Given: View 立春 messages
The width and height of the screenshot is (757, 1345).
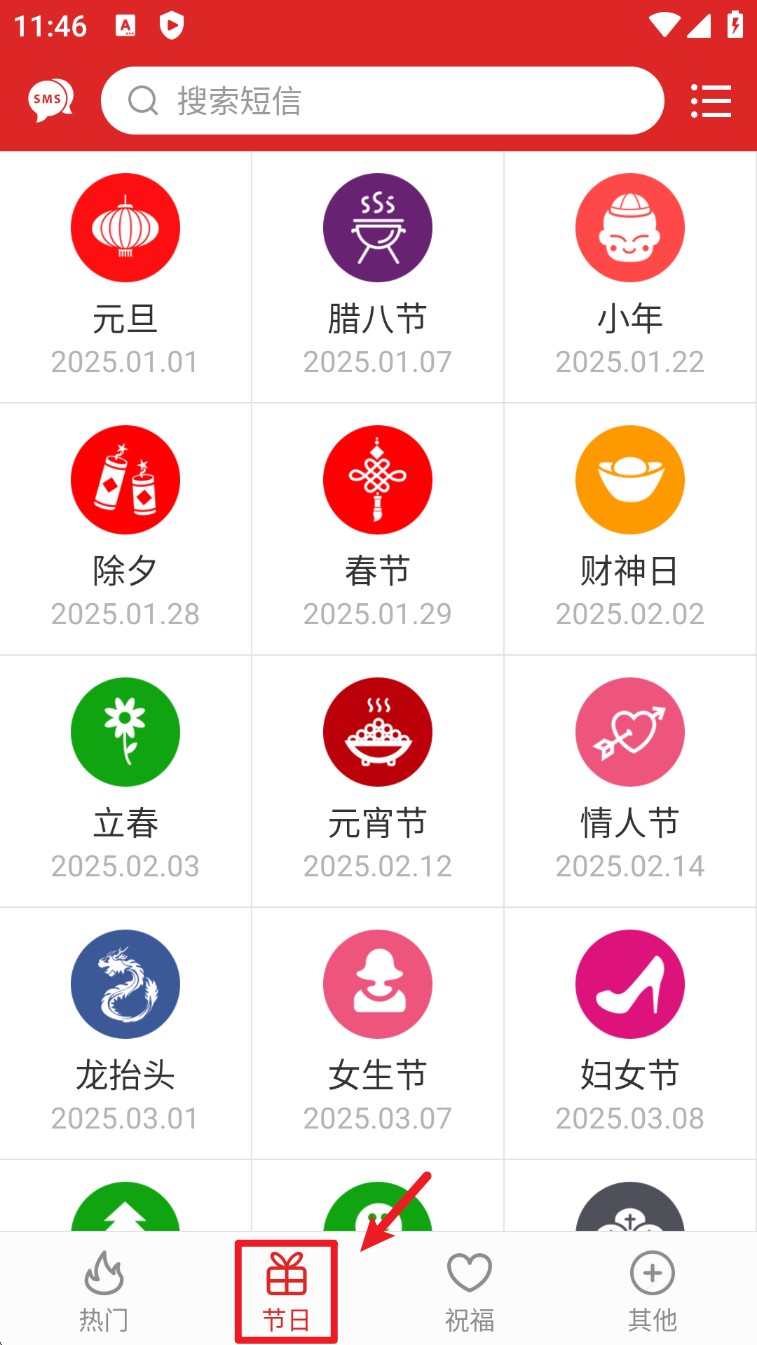Looking at the screenshot, I should [x=125, y=781].
